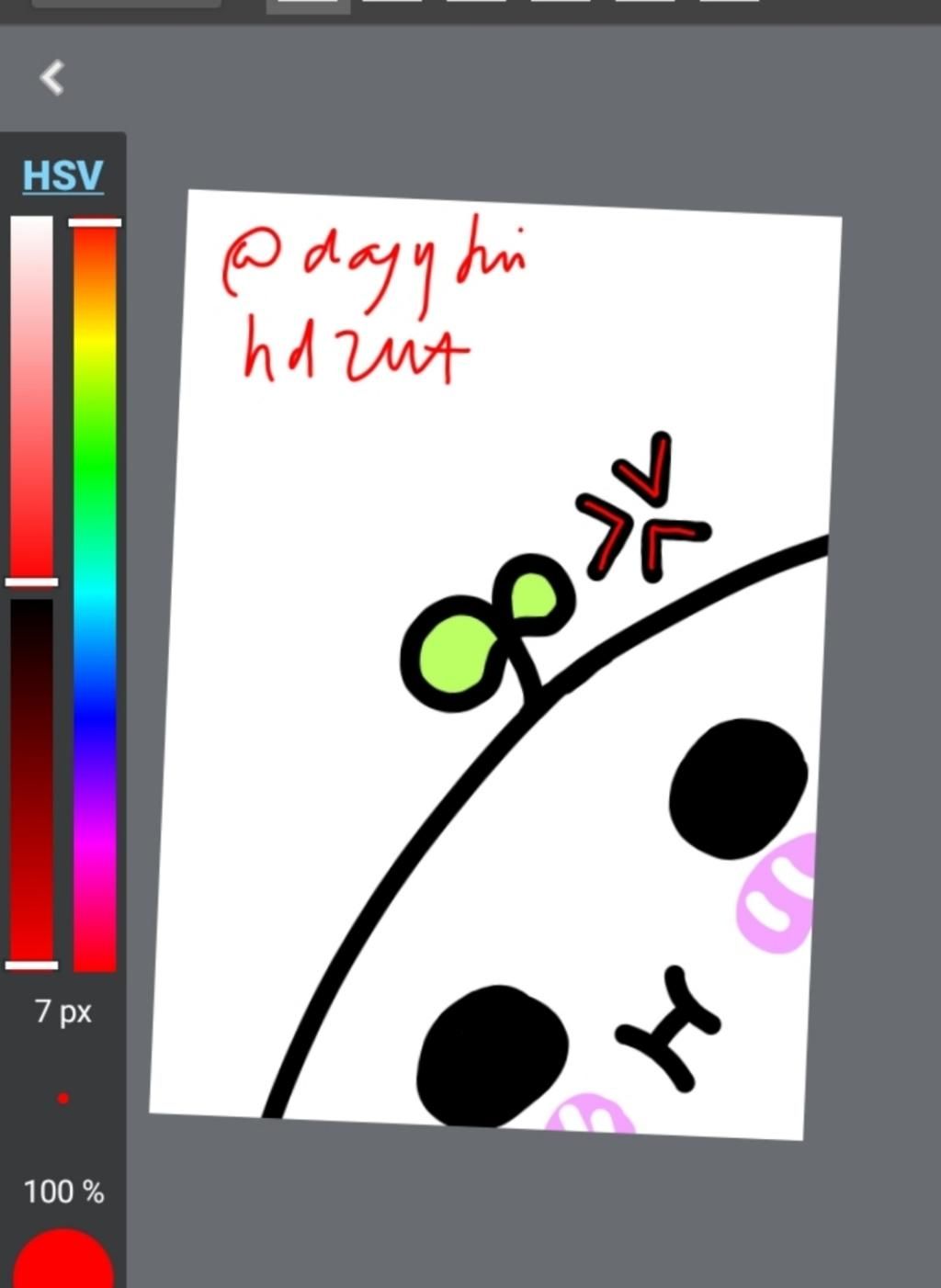
Task: Open the red current color circle
Action: click(63, 1263)
